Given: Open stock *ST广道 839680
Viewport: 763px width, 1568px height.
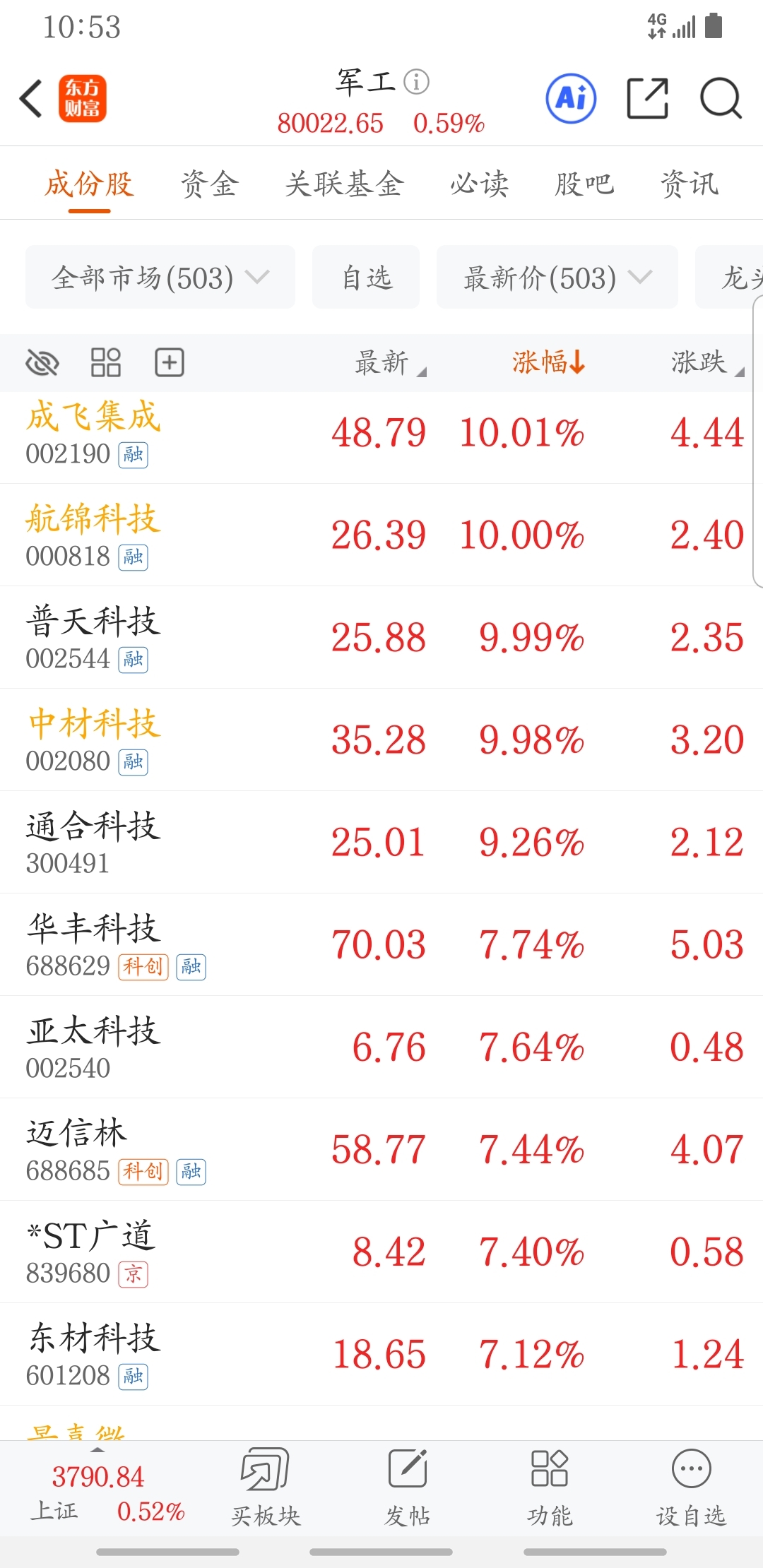Looking at the screenshot, I should (381, 1252).
